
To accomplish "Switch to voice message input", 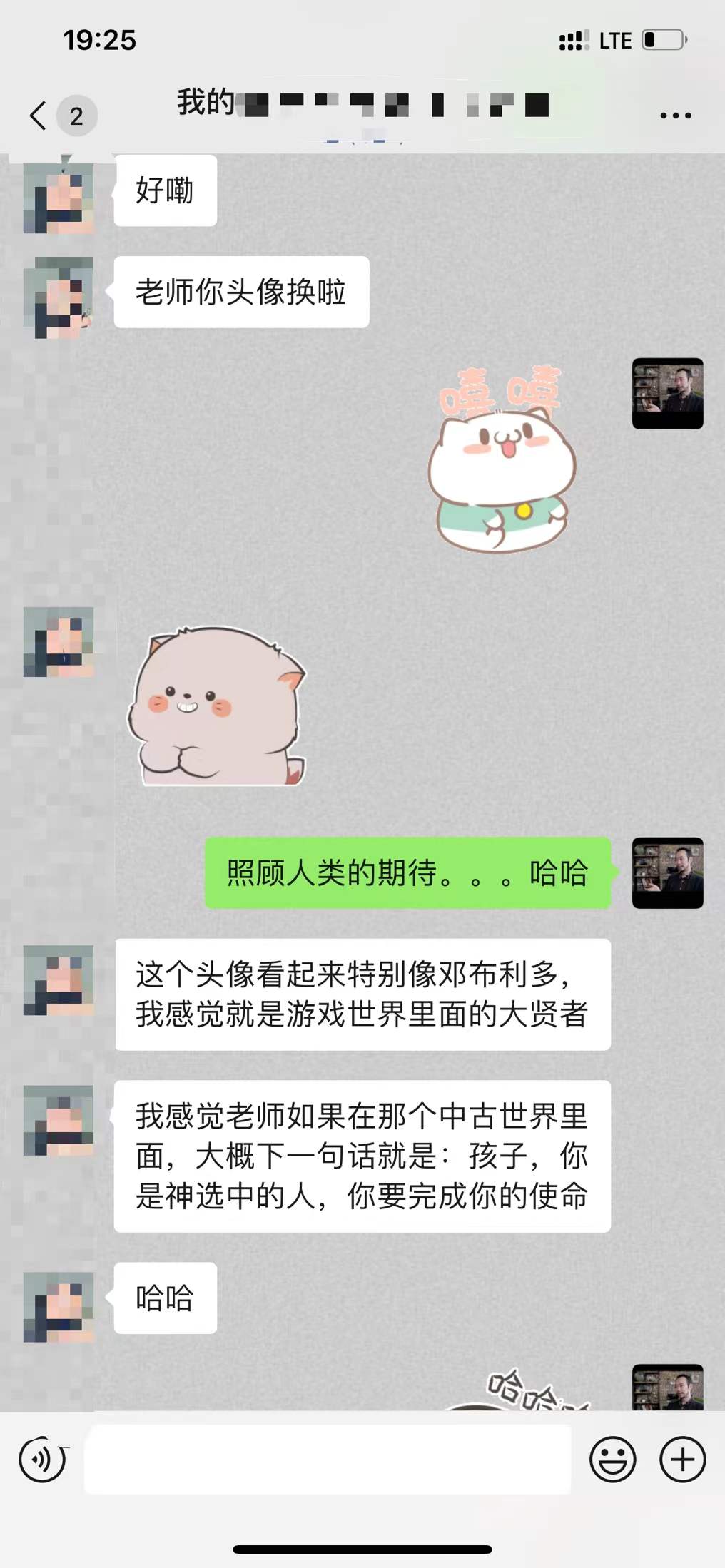I will click(42, 1460).
